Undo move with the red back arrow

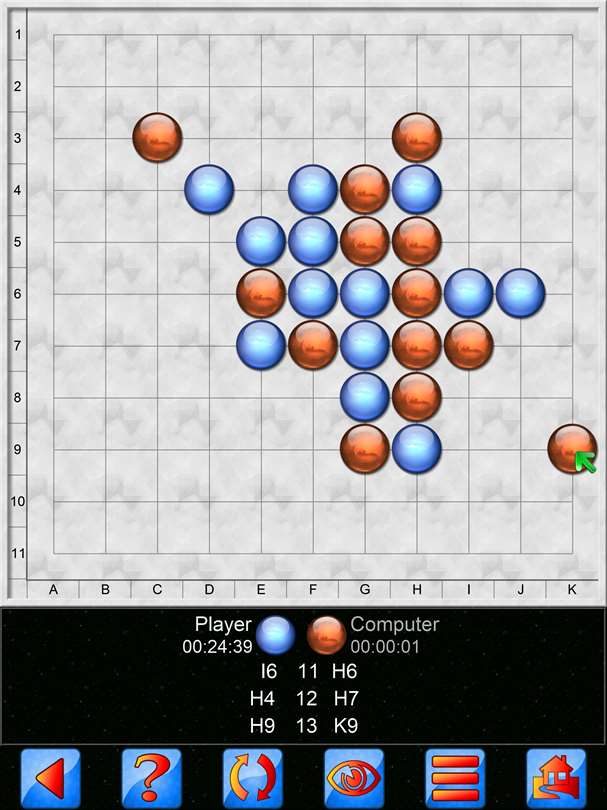(x=50, y=777)
